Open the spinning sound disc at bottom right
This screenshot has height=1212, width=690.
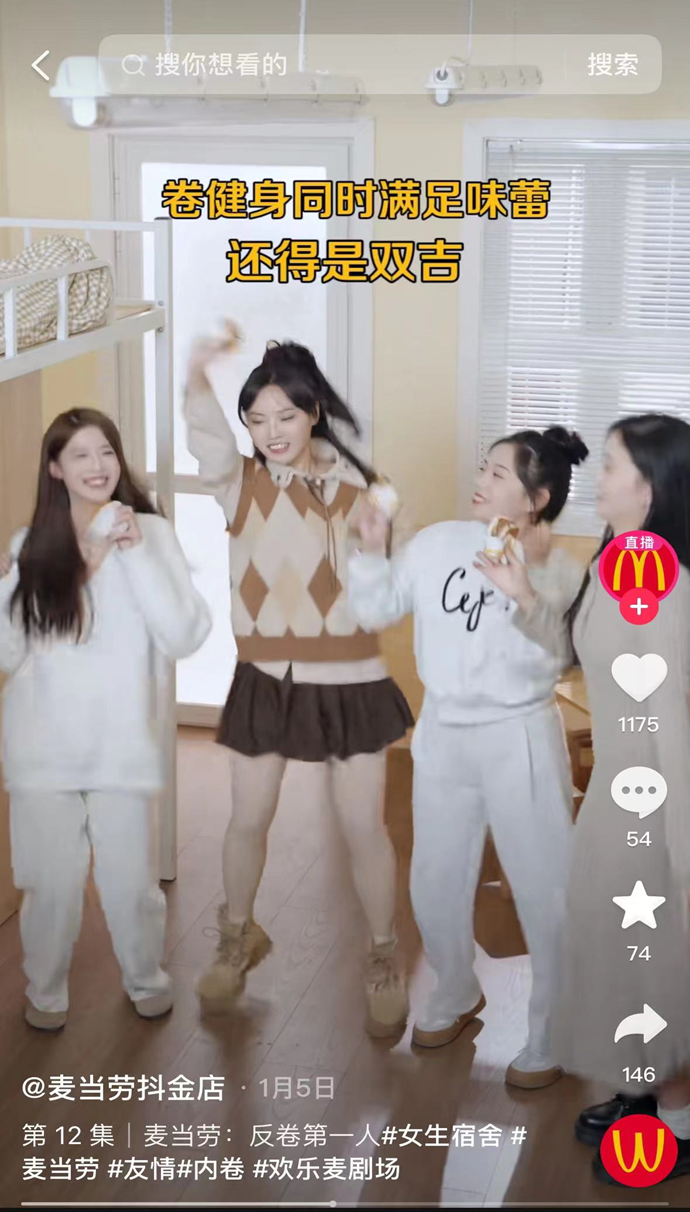(639, 1149)
